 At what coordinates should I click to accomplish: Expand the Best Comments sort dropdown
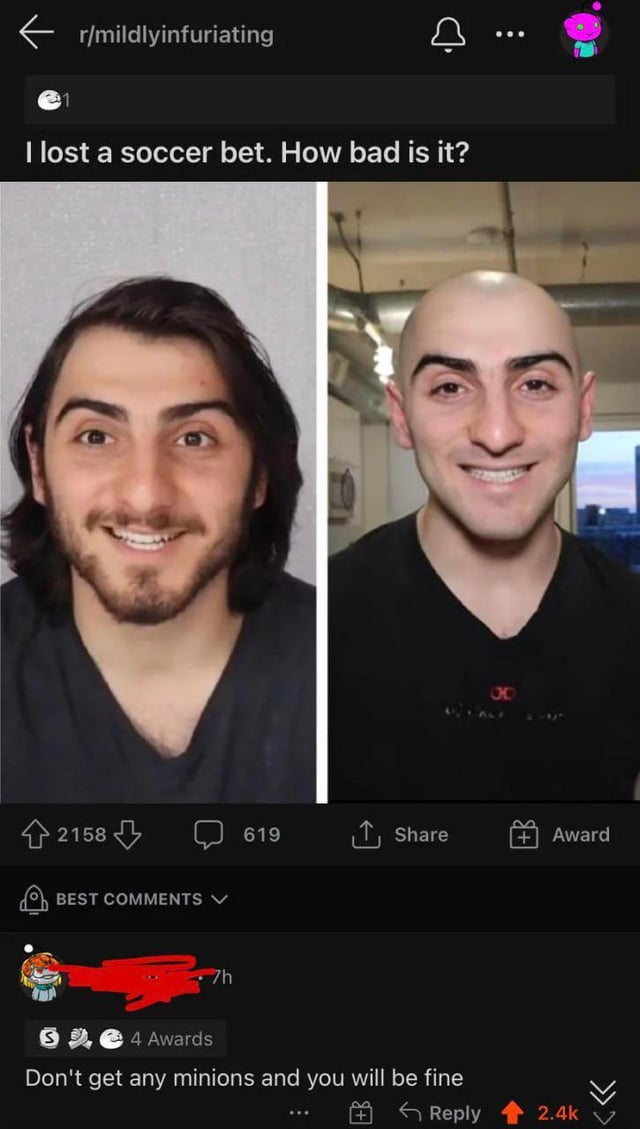(x=125, y=898)
